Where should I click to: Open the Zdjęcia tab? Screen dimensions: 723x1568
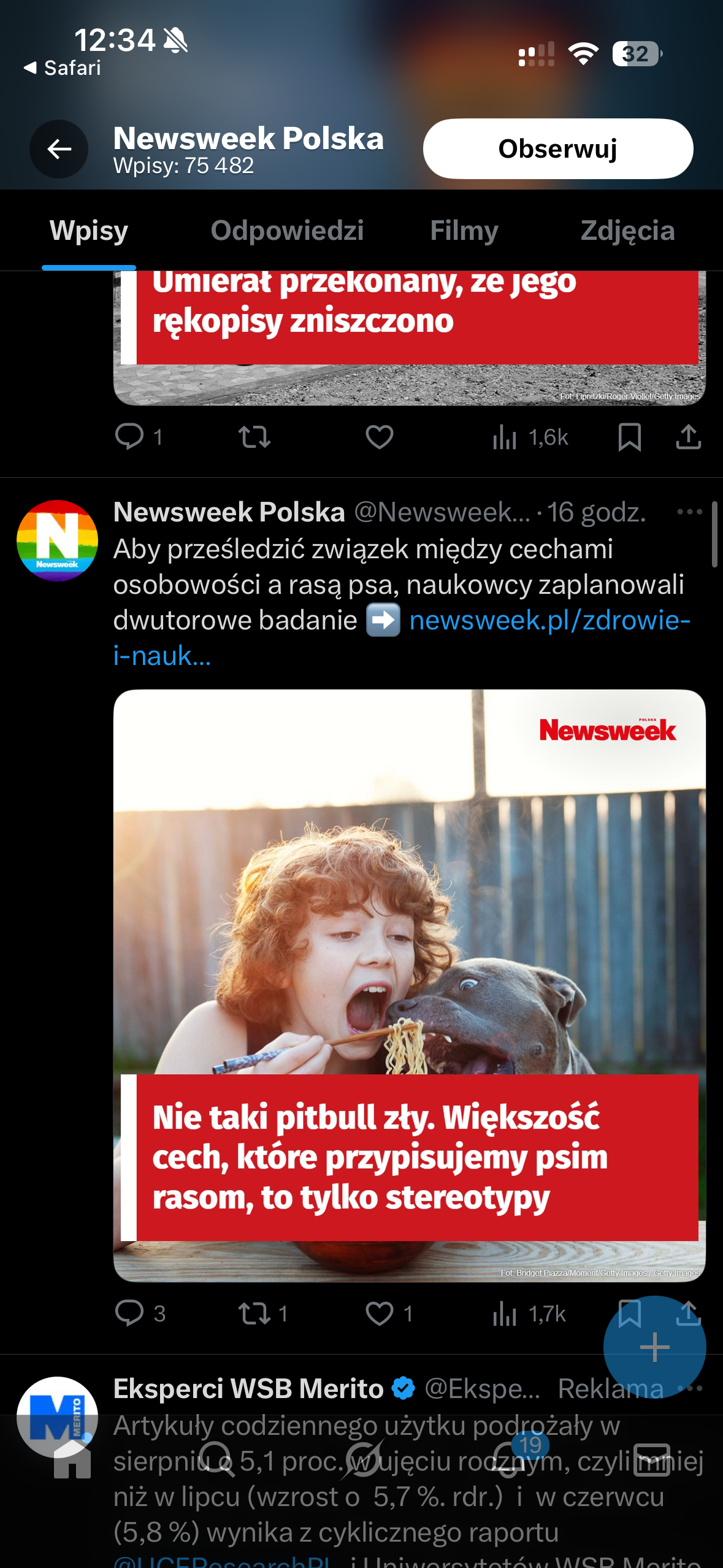click(x=627, y=231)
